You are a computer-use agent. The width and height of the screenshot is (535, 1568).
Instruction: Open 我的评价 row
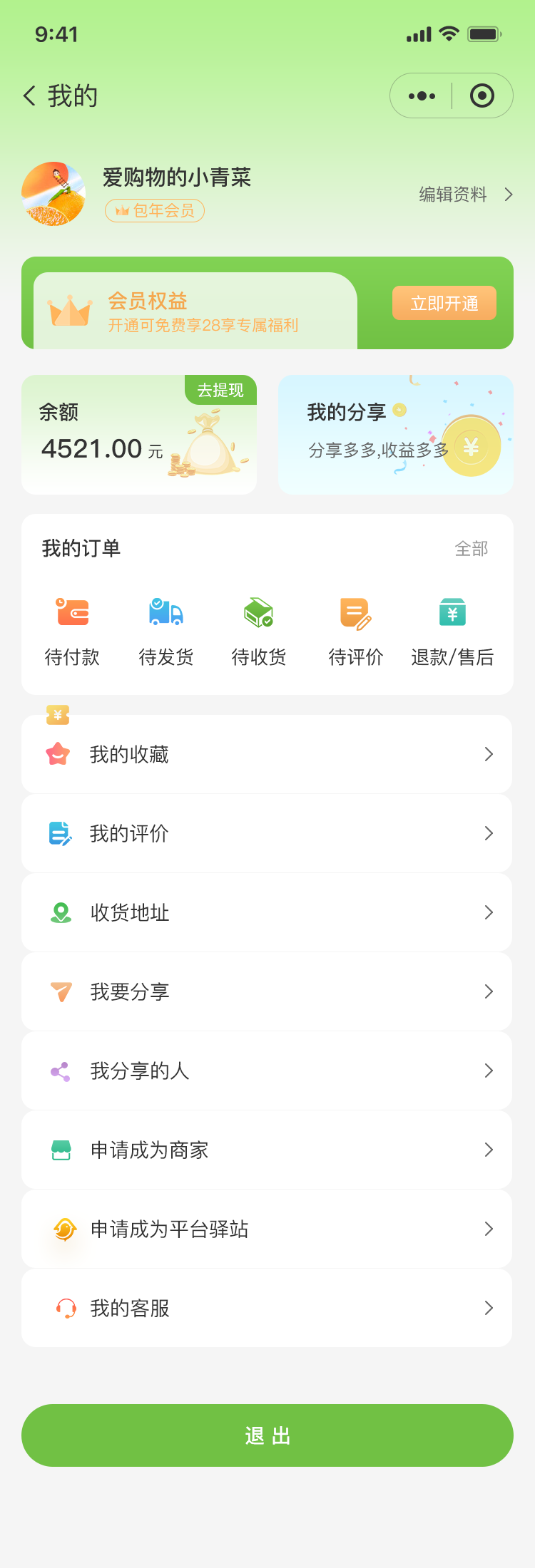(267, 833)
